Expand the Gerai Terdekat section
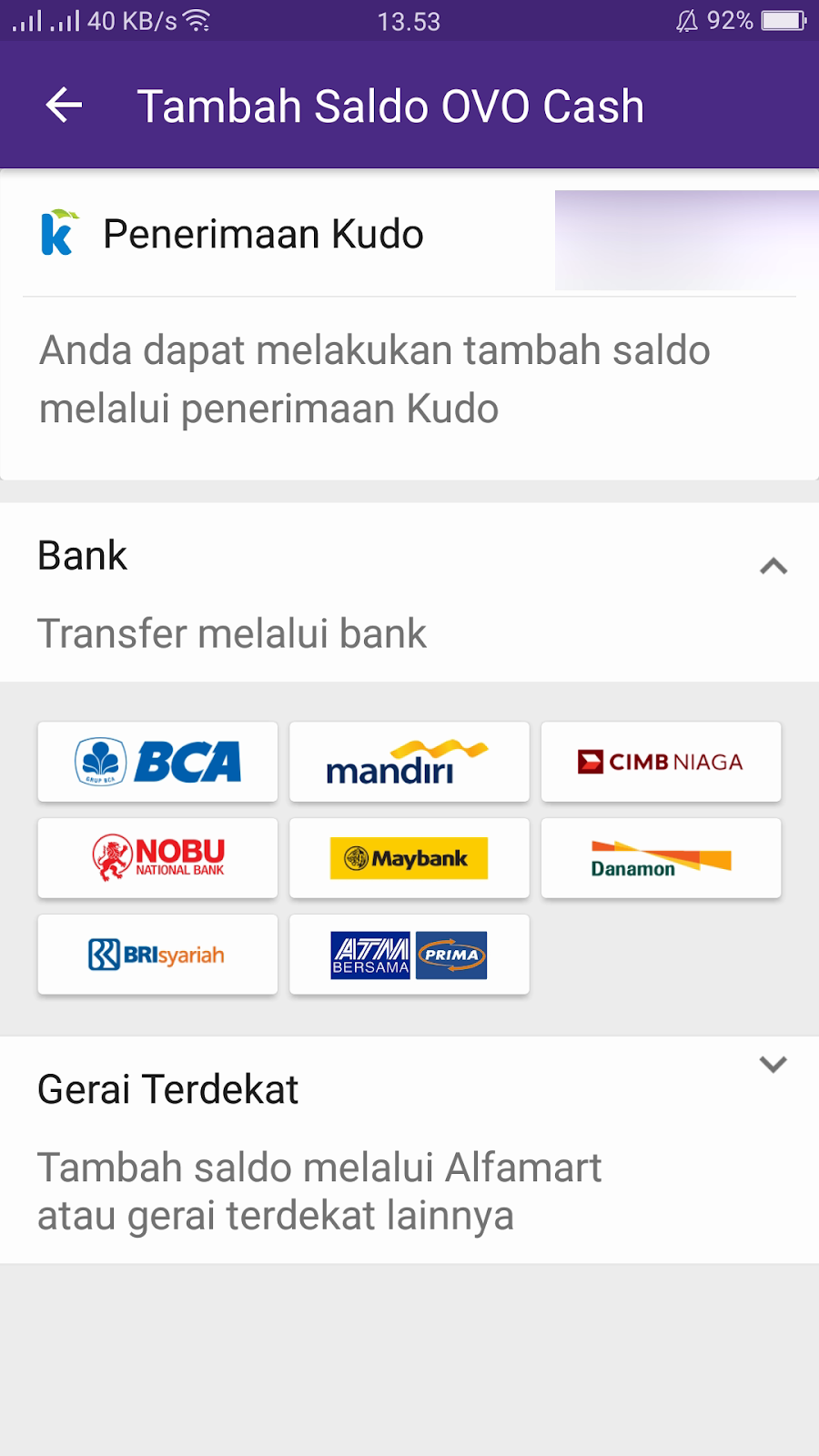819x1456 pixels. point(773,1064)
